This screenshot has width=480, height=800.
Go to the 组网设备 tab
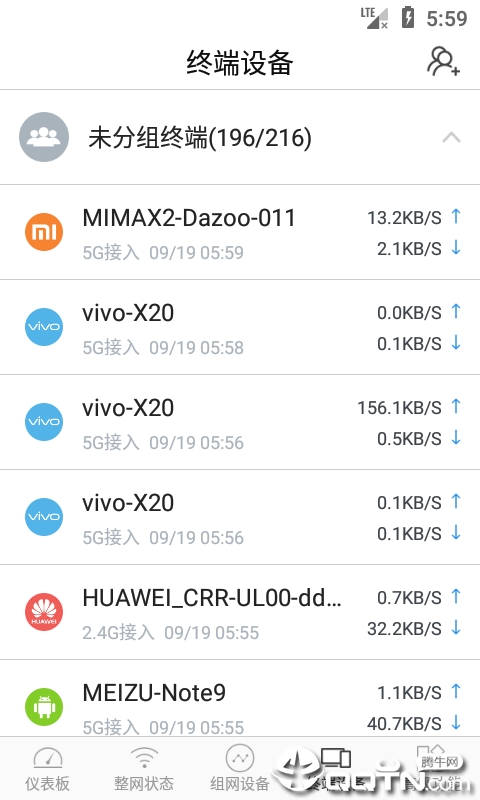click(240, 768)
